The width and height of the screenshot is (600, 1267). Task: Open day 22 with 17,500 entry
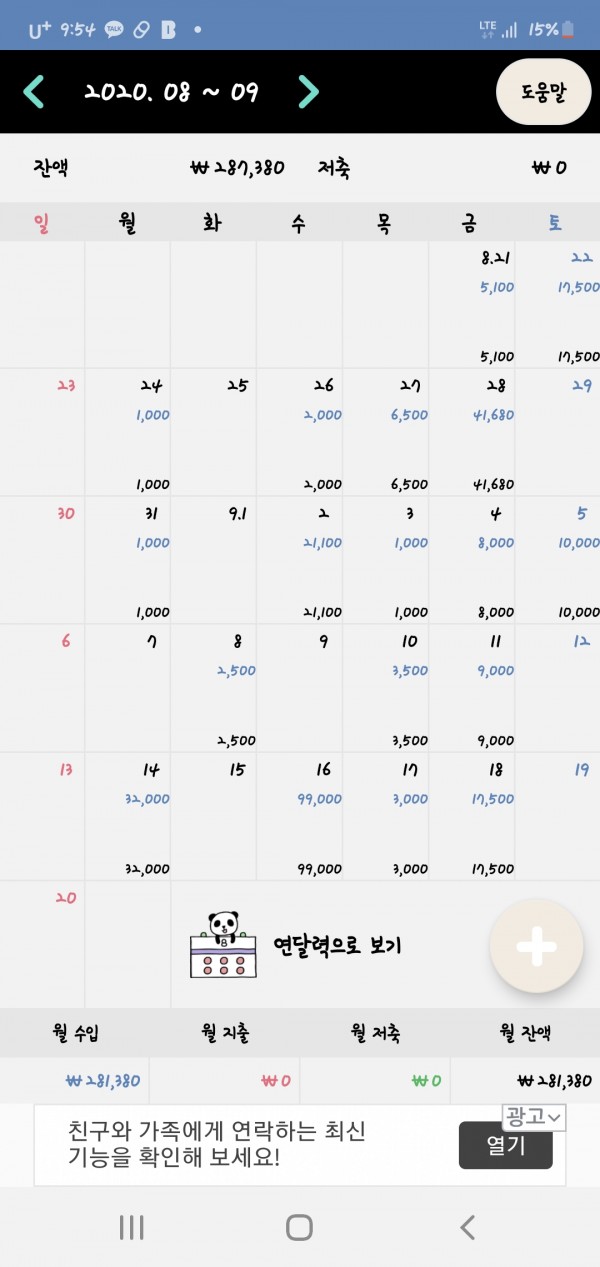pyautogui.click(x=558, y=304)
